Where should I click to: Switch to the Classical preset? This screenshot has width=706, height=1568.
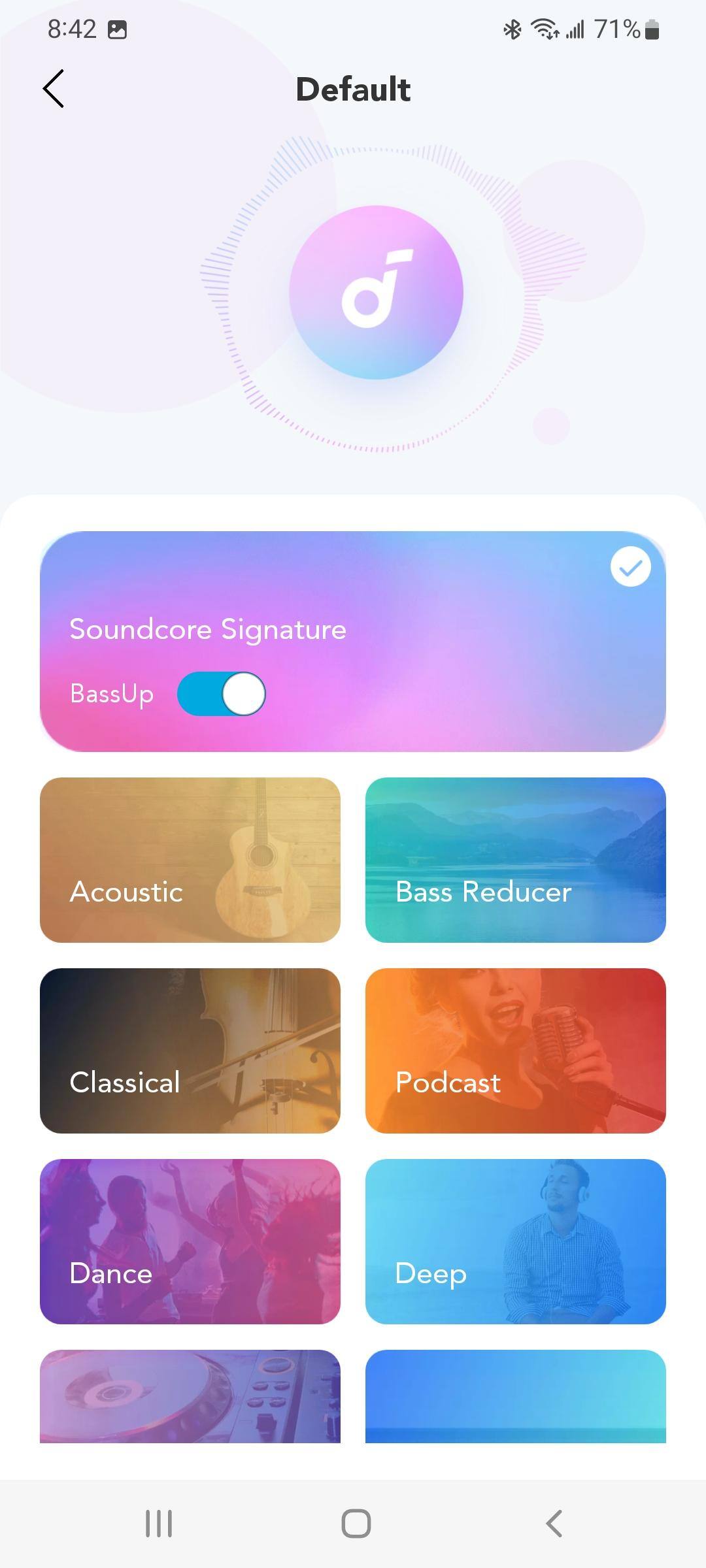pyautogui.click(x=190, y=1051)
